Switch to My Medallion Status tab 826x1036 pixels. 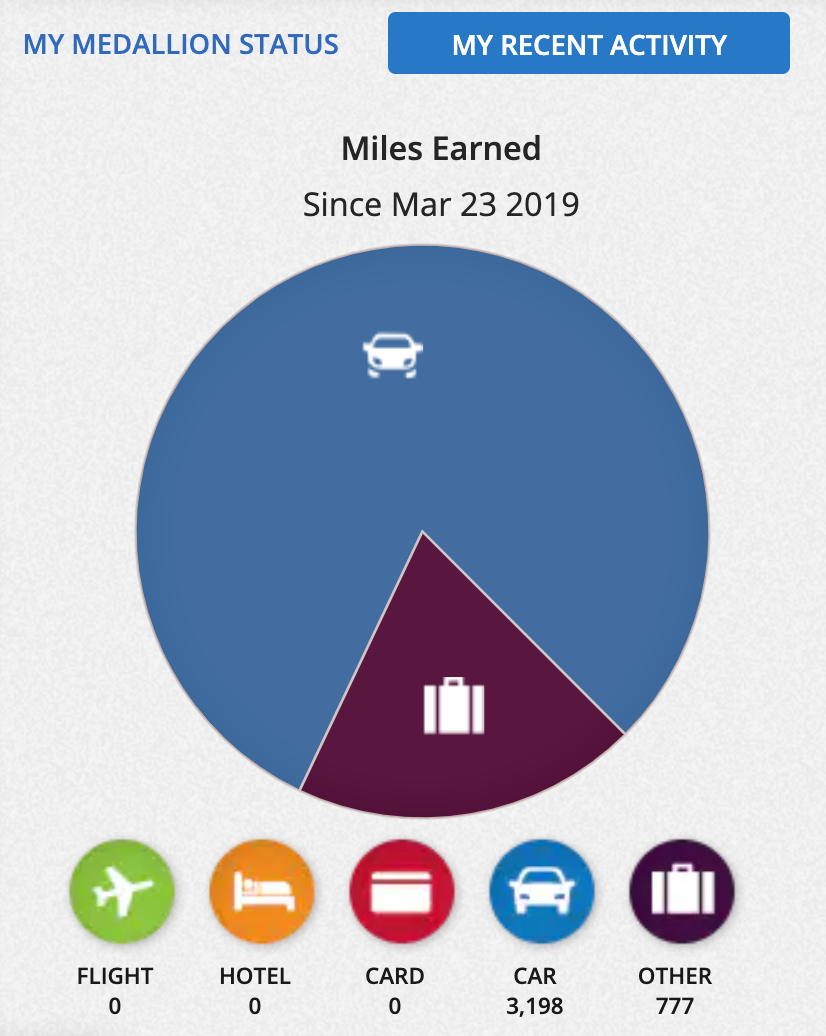181,44
